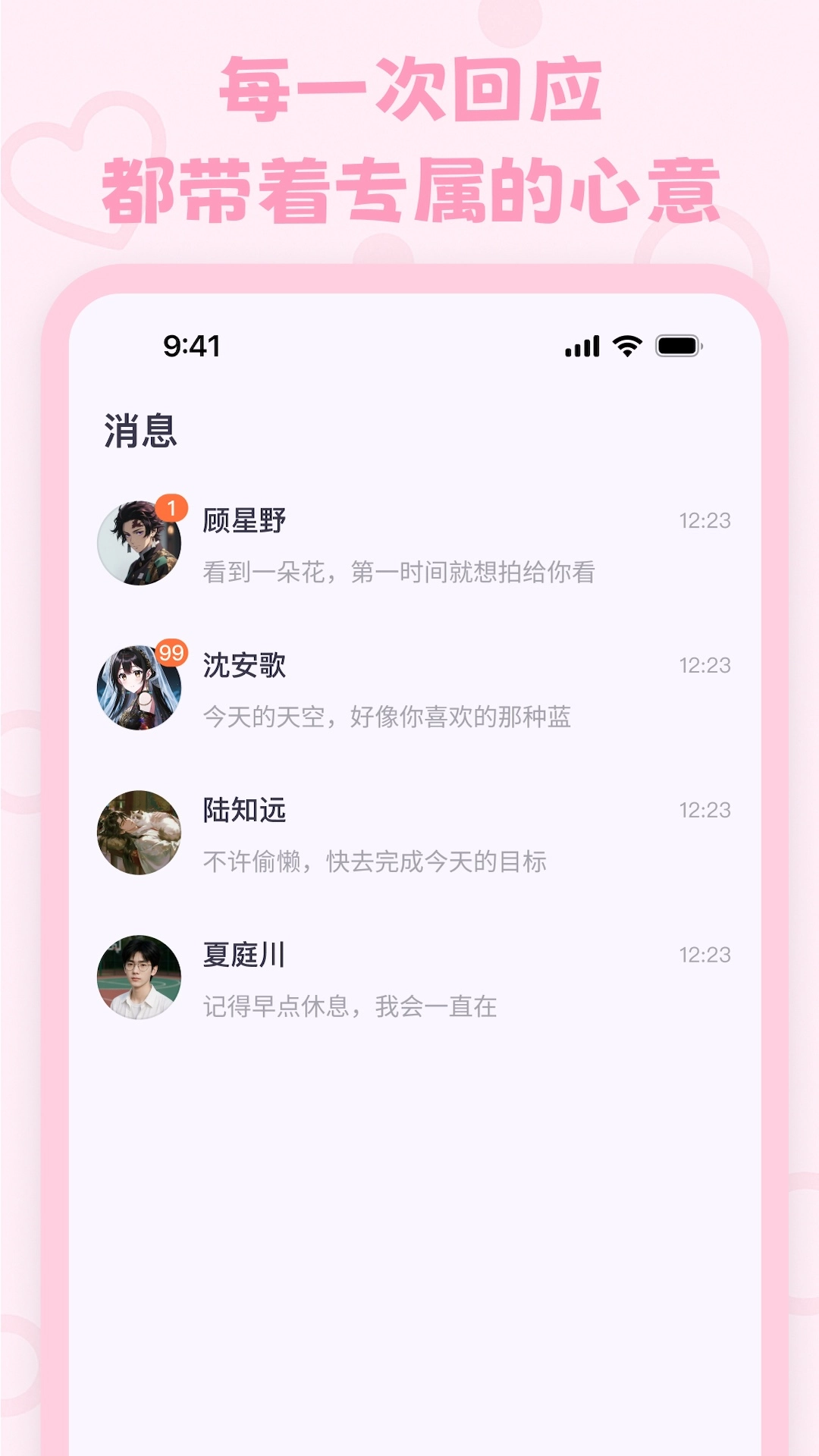Open the chat with 沈安歌
819x1456 pixels.
[x=417, y=685]
